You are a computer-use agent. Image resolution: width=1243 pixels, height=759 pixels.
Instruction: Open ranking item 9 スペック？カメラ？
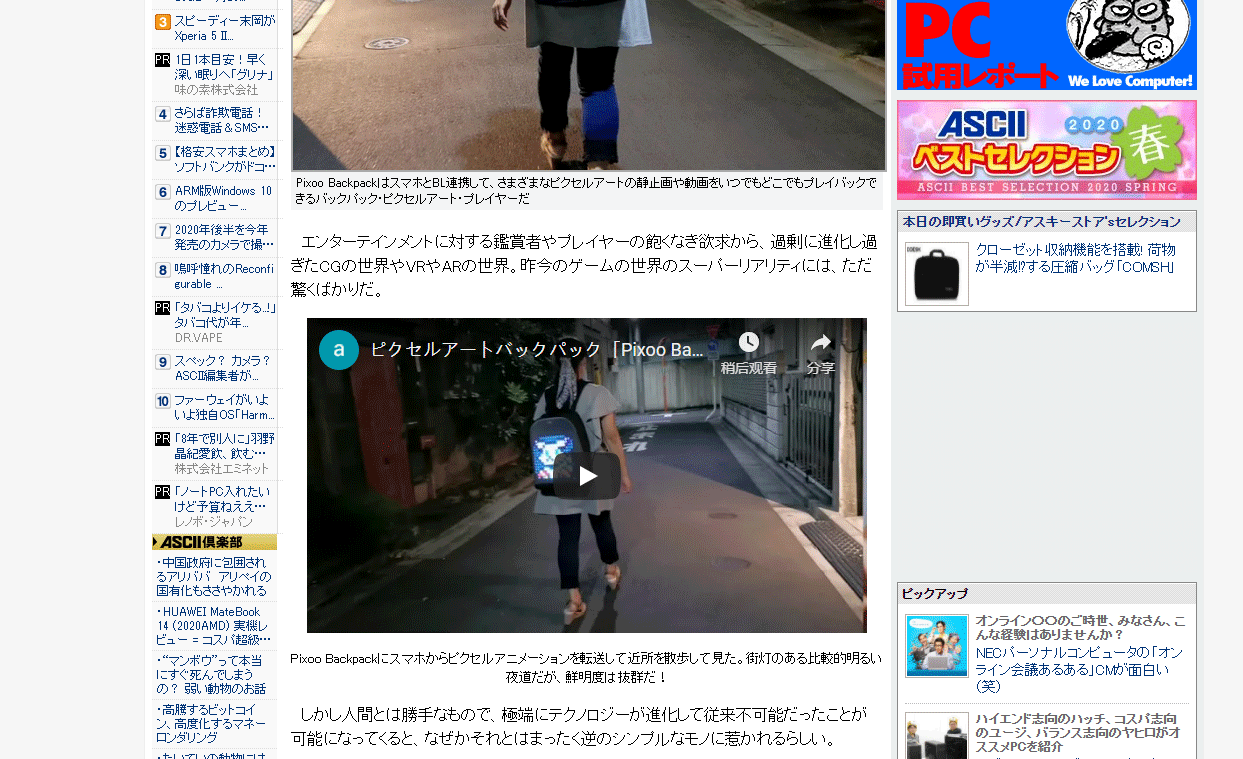[223, 368]
